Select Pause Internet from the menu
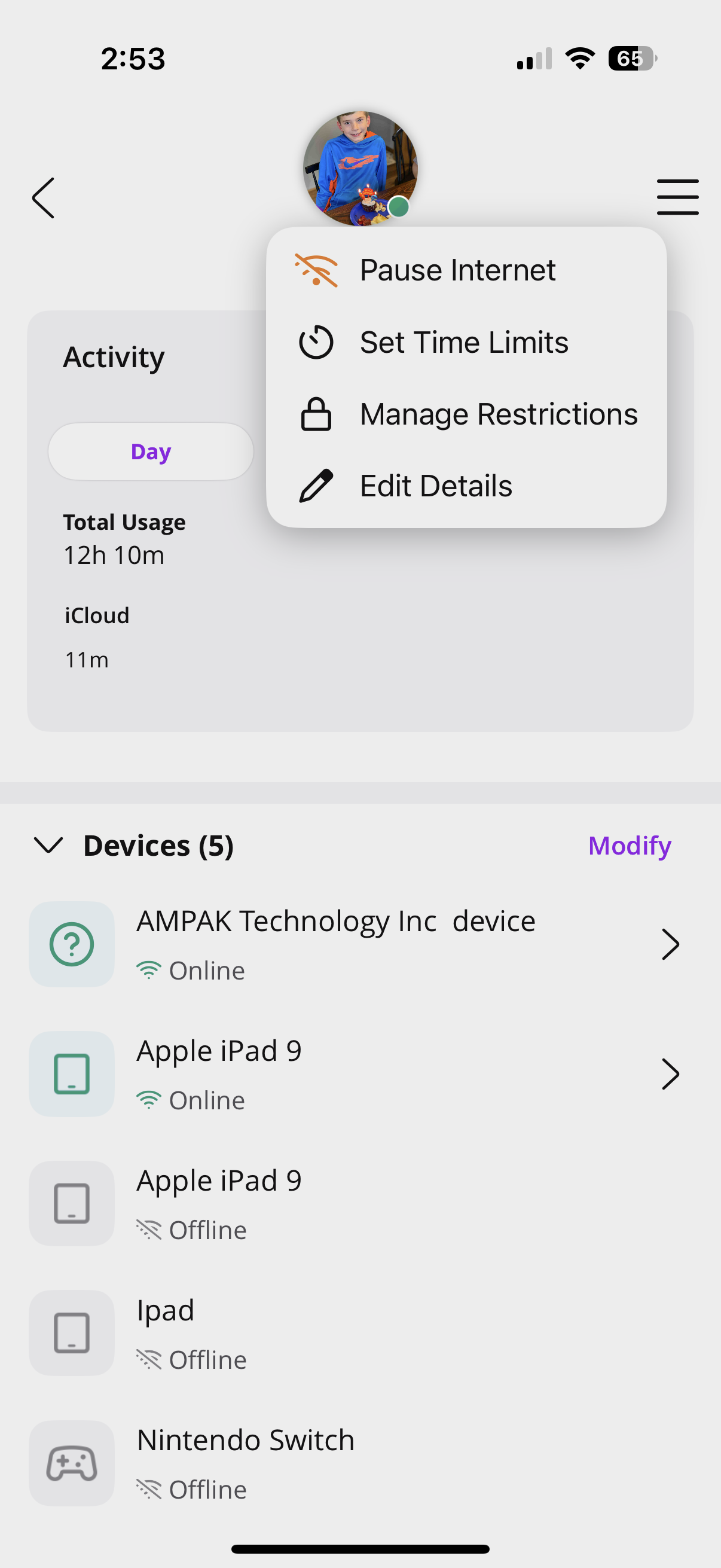 (x=457, y=270)
